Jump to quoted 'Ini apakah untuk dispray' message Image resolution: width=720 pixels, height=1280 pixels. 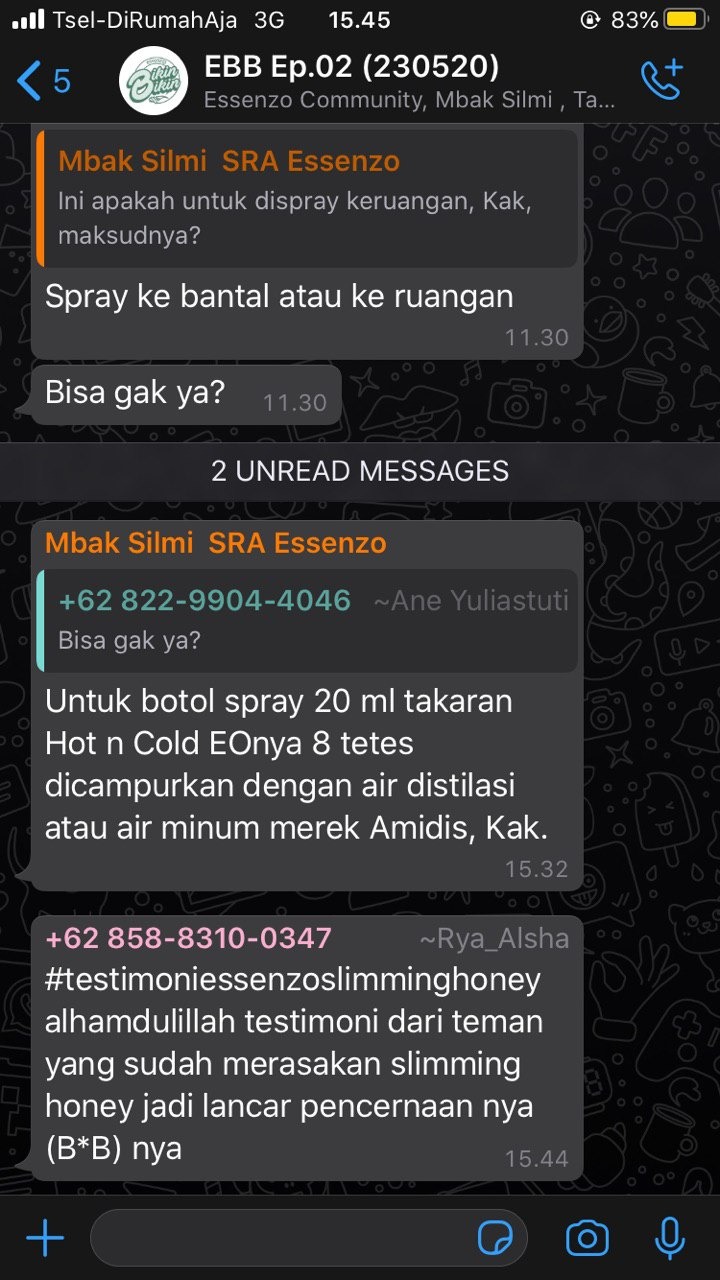pos(306,199)
